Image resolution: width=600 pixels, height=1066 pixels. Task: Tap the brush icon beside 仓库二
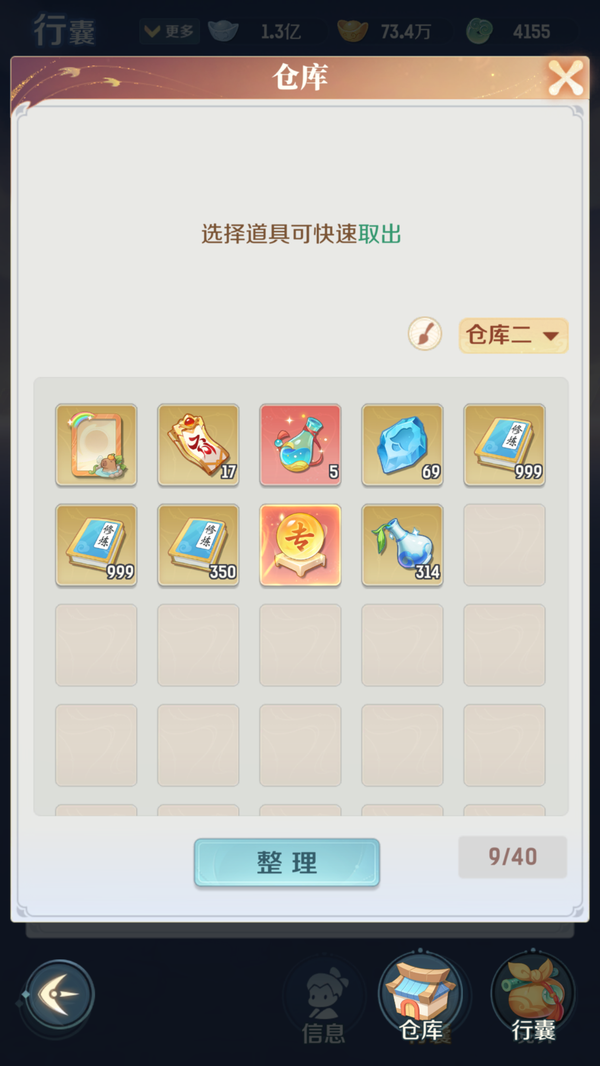click(x=425, y=334)
